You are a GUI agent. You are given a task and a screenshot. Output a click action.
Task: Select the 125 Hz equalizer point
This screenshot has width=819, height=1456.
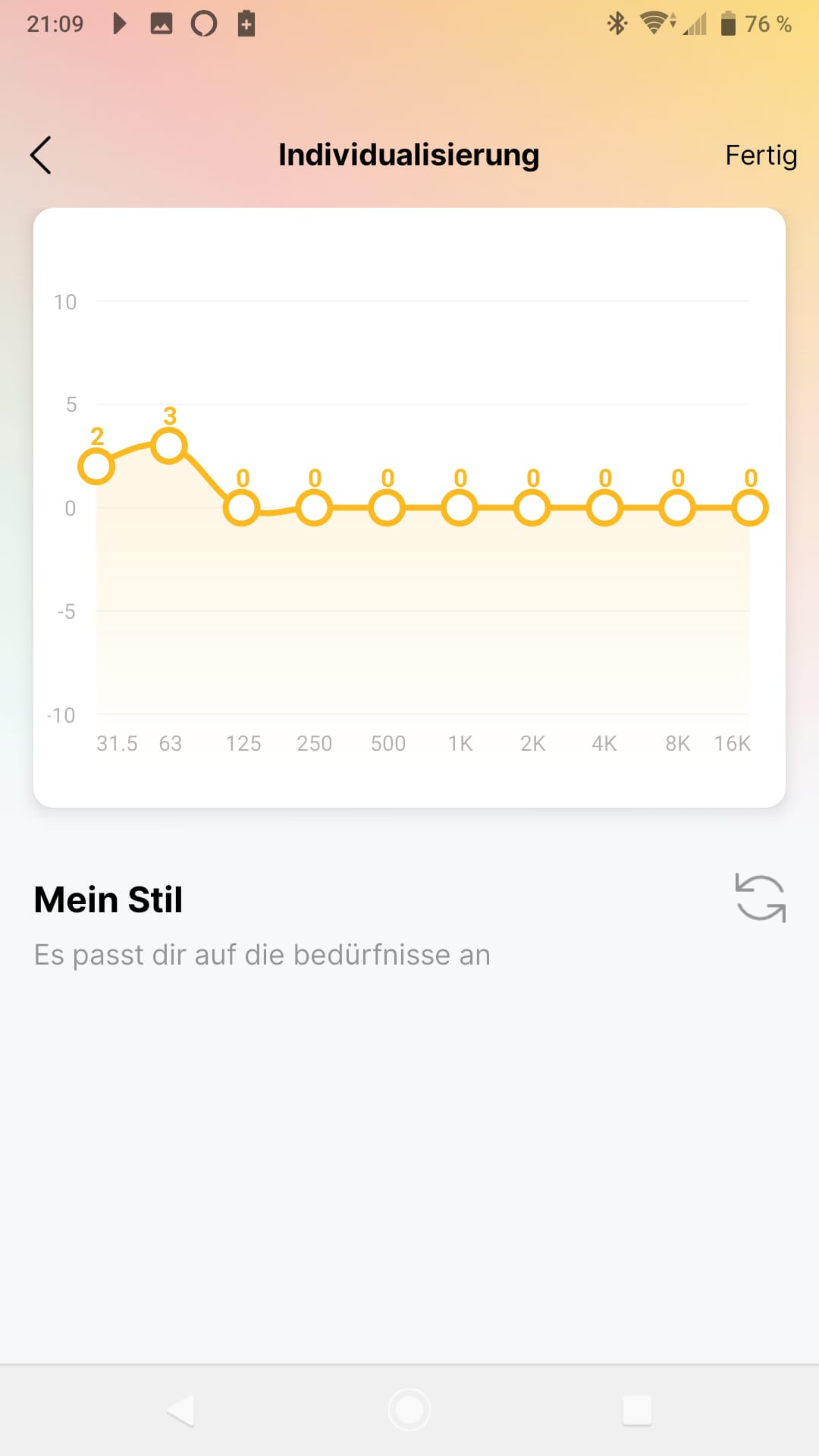point(242,508)
